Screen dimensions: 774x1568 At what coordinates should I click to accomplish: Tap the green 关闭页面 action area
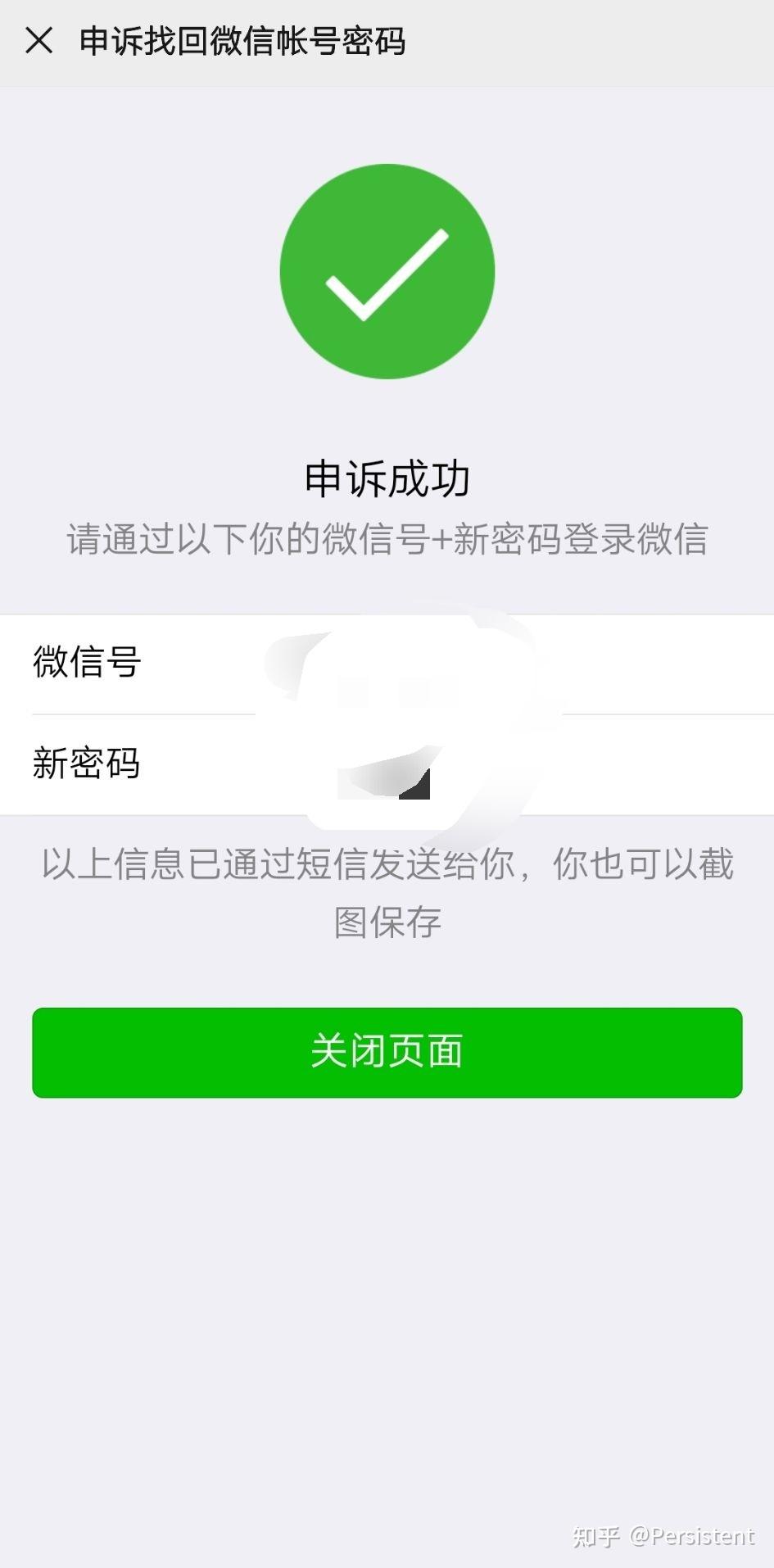tap(387, 1052)
